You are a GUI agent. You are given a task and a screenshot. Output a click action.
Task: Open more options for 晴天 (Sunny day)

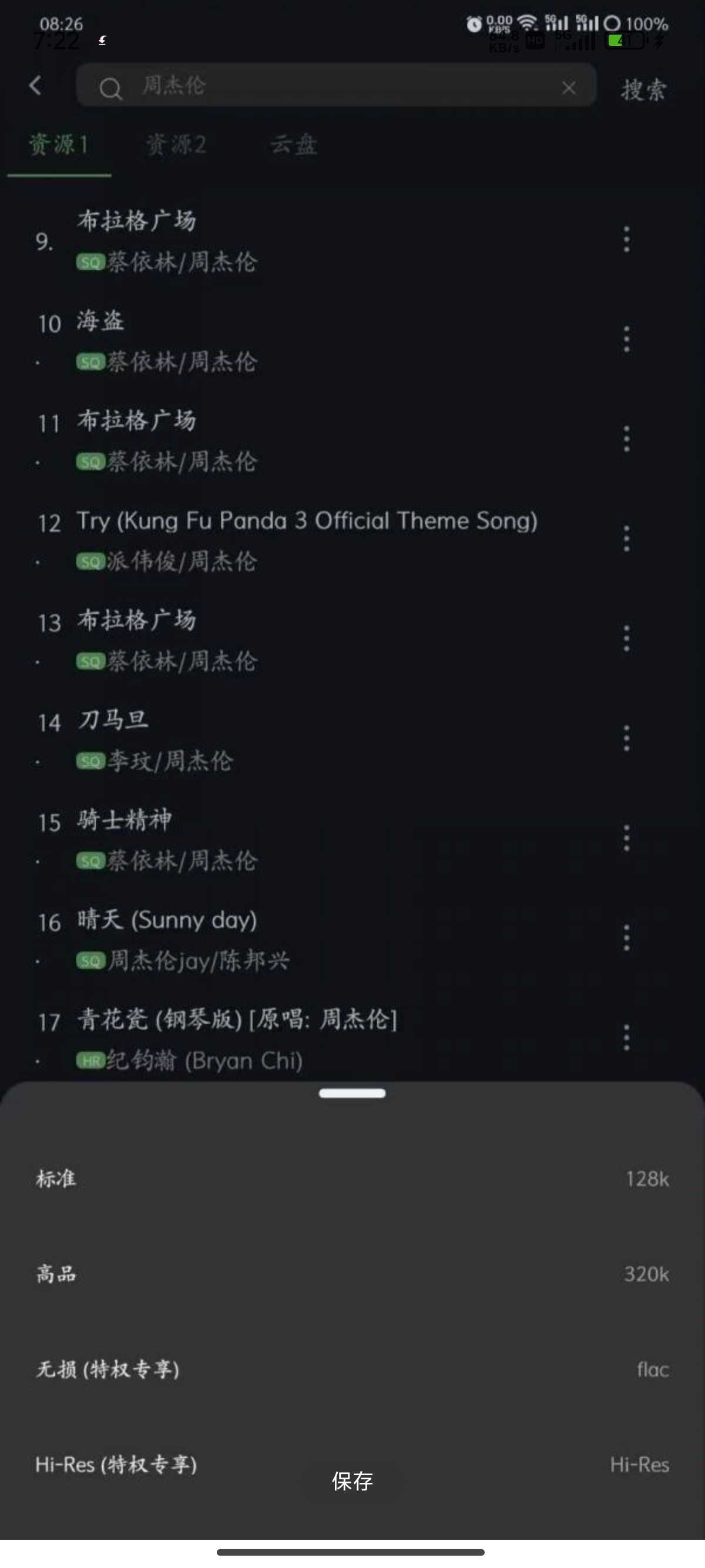point(626,937)
